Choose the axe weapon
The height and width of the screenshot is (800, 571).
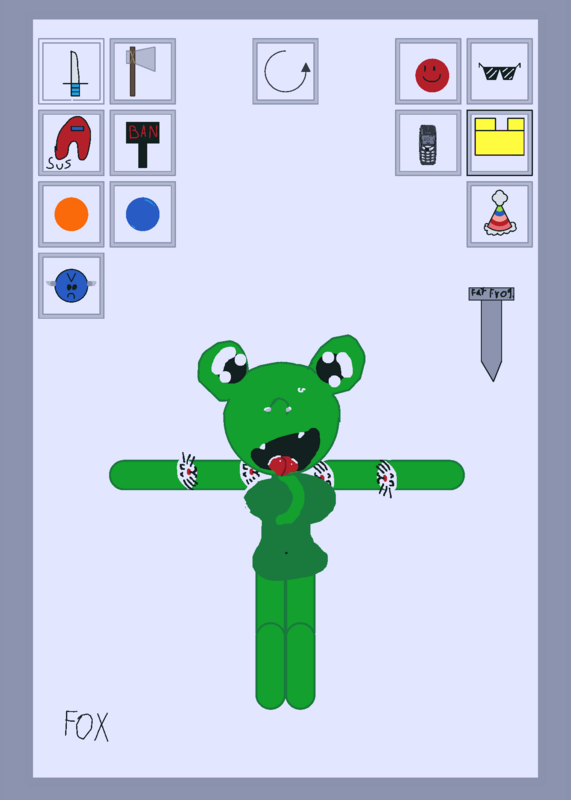tap(143, 71)
